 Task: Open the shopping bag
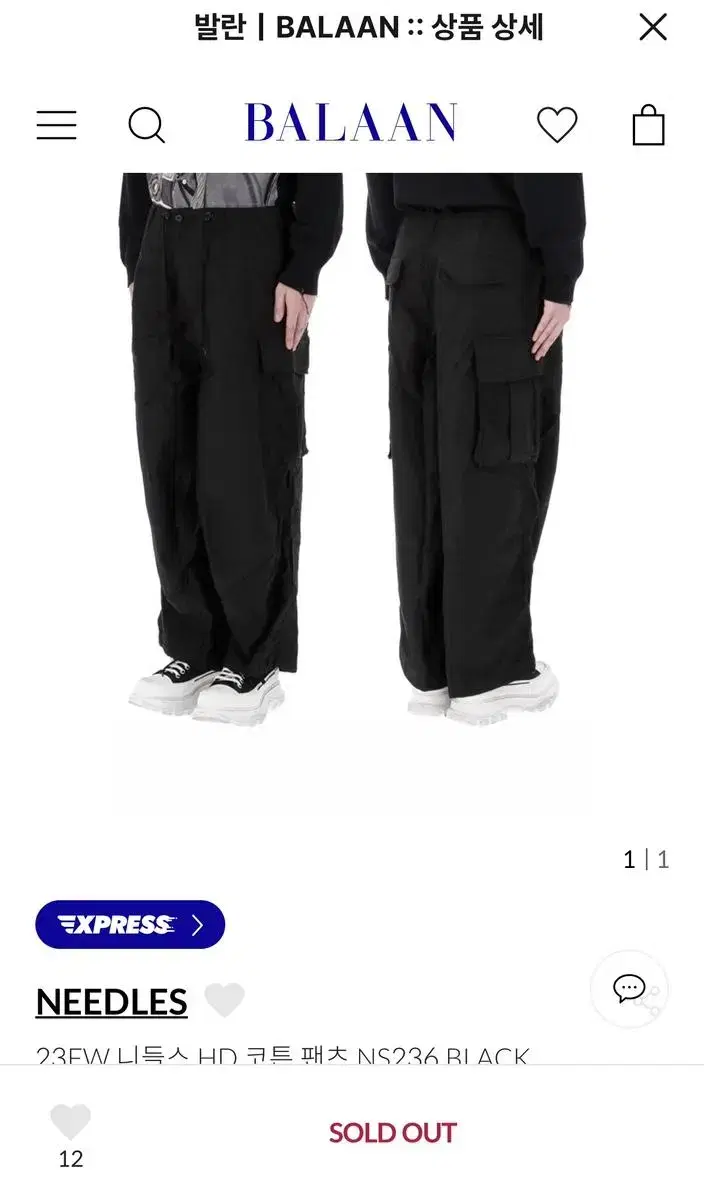point(648,125)
